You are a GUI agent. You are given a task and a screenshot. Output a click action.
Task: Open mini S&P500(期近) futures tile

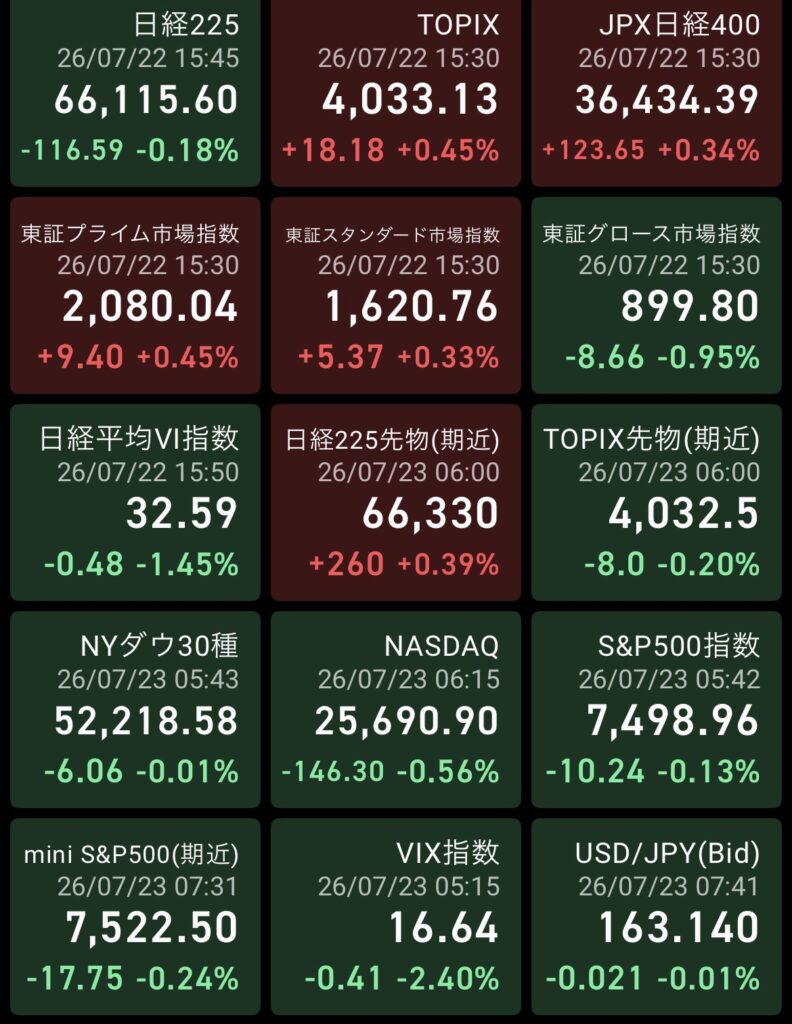coord(135,916)
